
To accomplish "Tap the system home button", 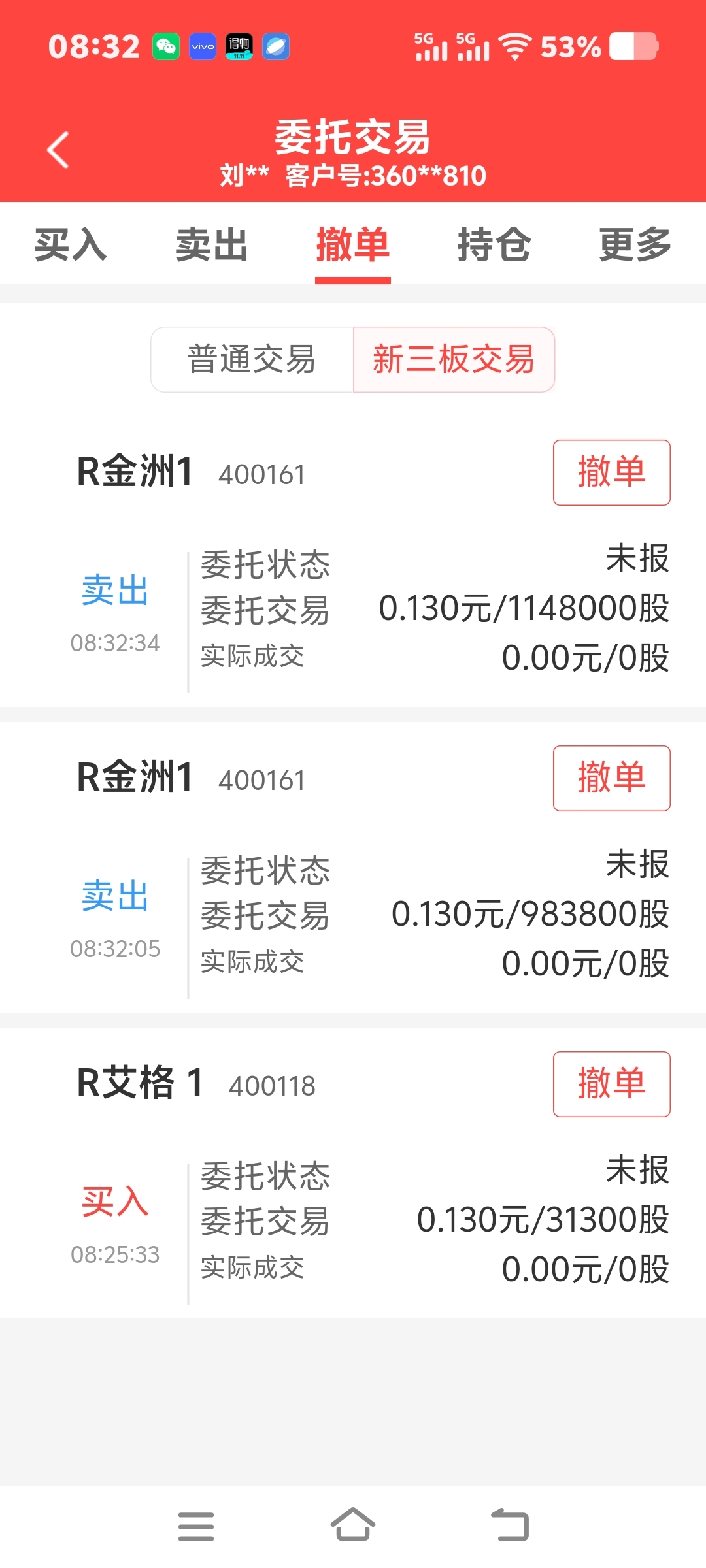I will click(353, 1526).
